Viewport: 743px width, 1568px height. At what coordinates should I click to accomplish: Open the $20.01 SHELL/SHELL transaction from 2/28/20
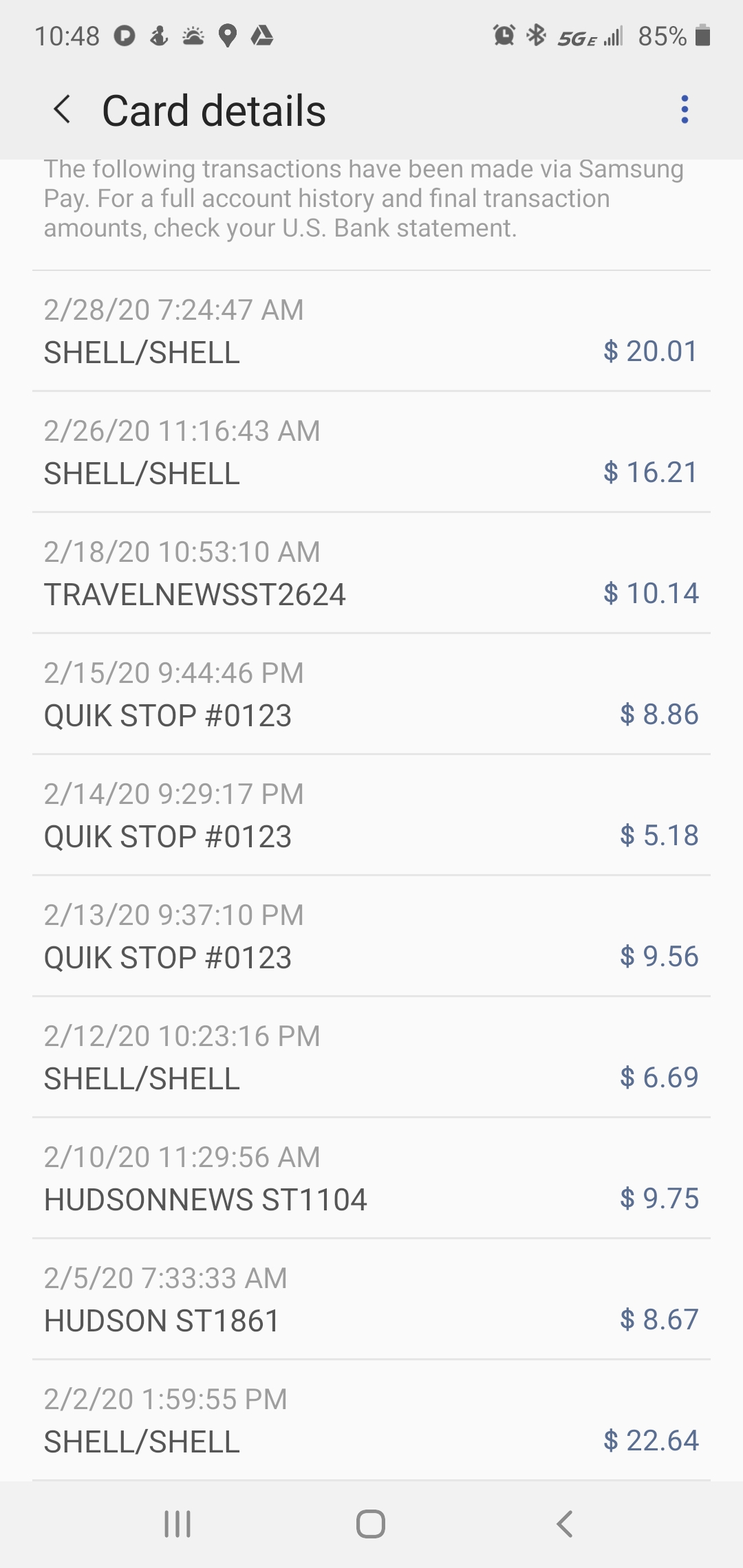tap(371, 331)
